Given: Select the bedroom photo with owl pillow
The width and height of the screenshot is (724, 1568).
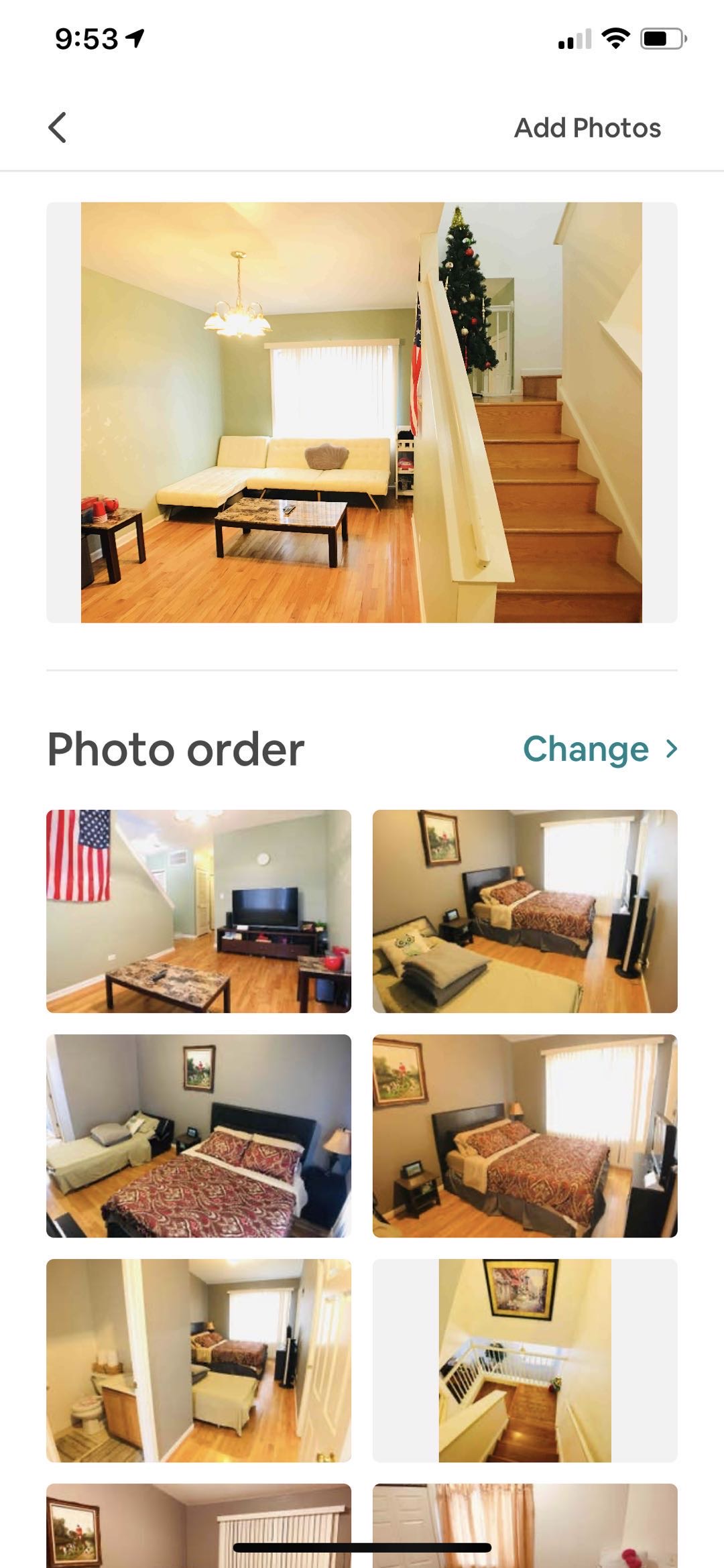Looking at the screenshot, I should [525, 911].
